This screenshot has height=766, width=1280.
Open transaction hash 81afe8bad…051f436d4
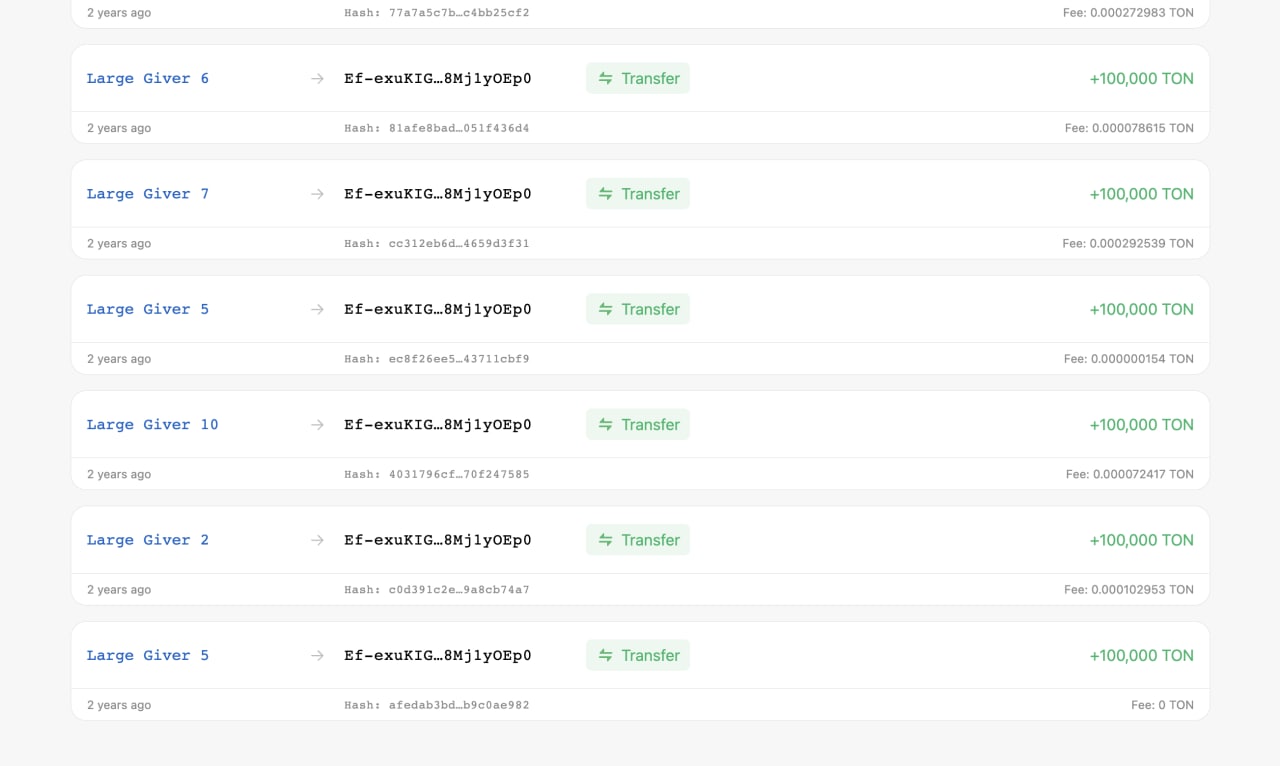(x=459, y=128)
